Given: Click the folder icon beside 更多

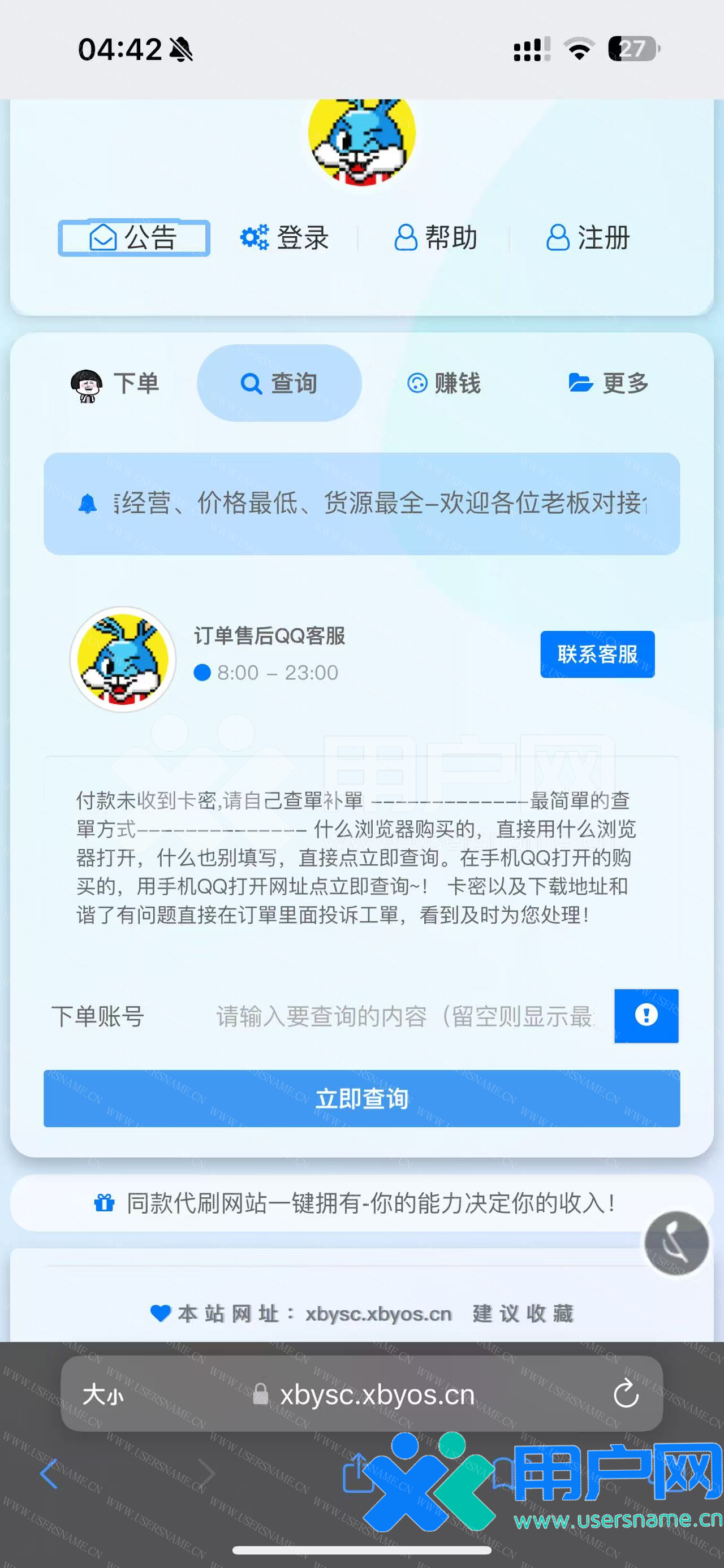Looking at the screenshot, I should (580, 383).
